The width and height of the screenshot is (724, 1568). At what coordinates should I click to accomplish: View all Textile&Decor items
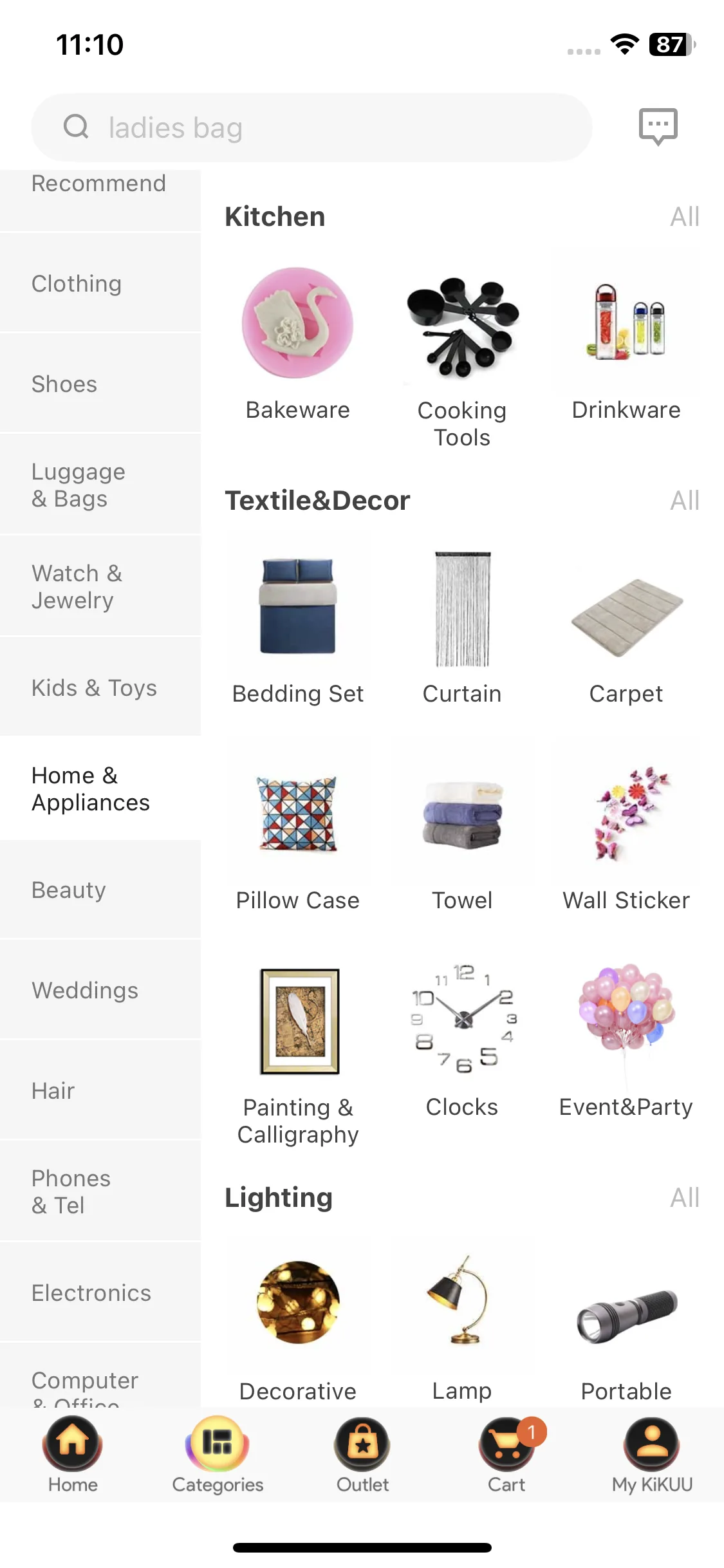[684, 501]
